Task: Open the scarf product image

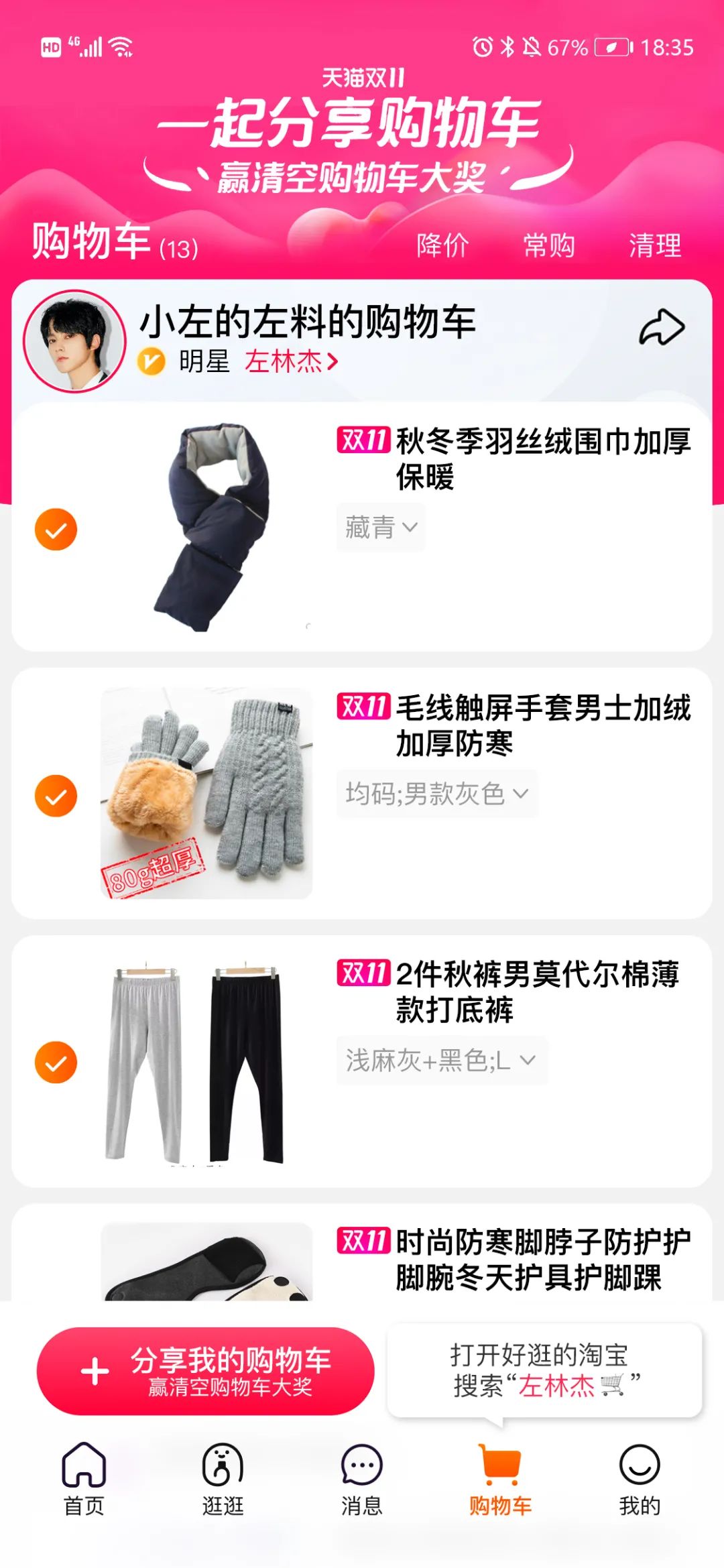Action: [206, 527]
